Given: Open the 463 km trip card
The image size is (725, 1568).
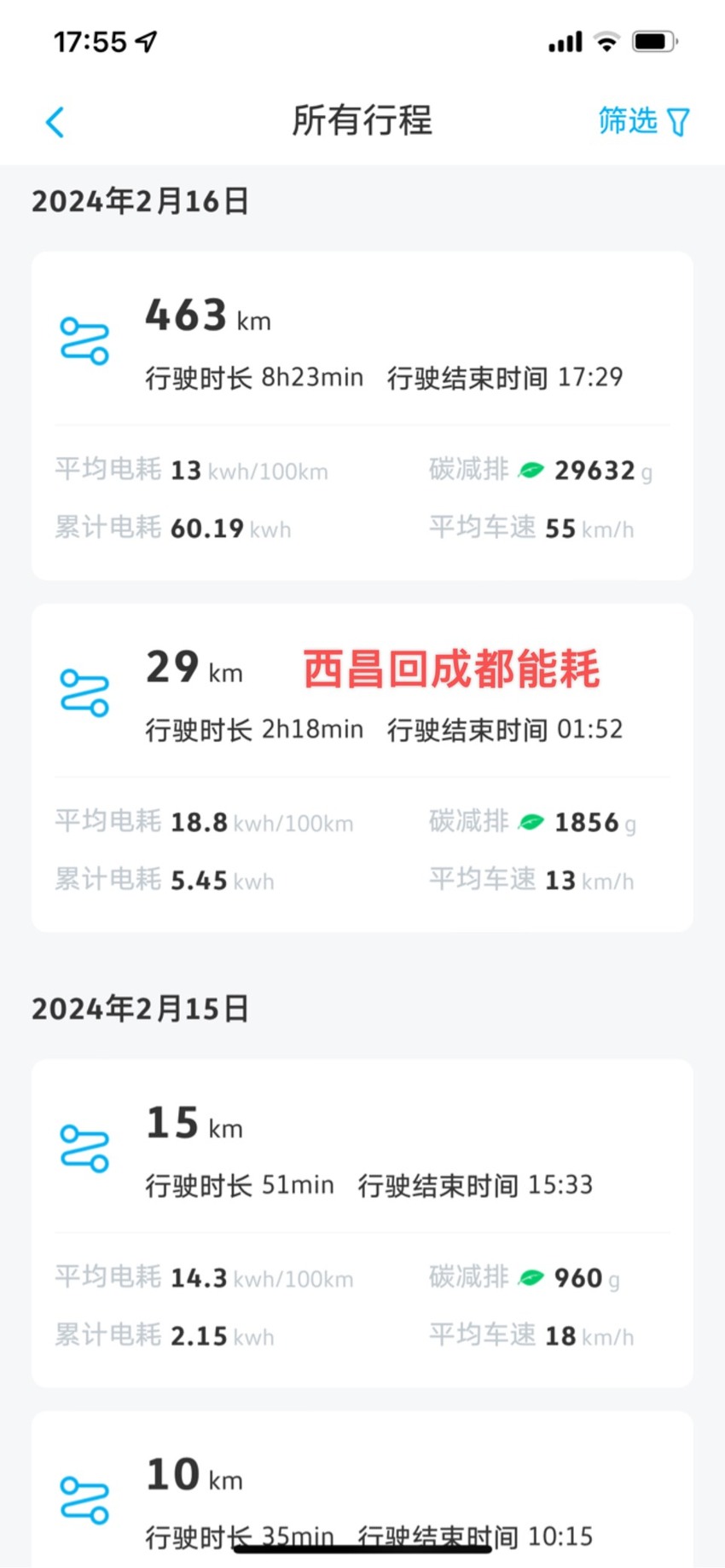Looking at the screenshot, I should [x=362, y=415].
